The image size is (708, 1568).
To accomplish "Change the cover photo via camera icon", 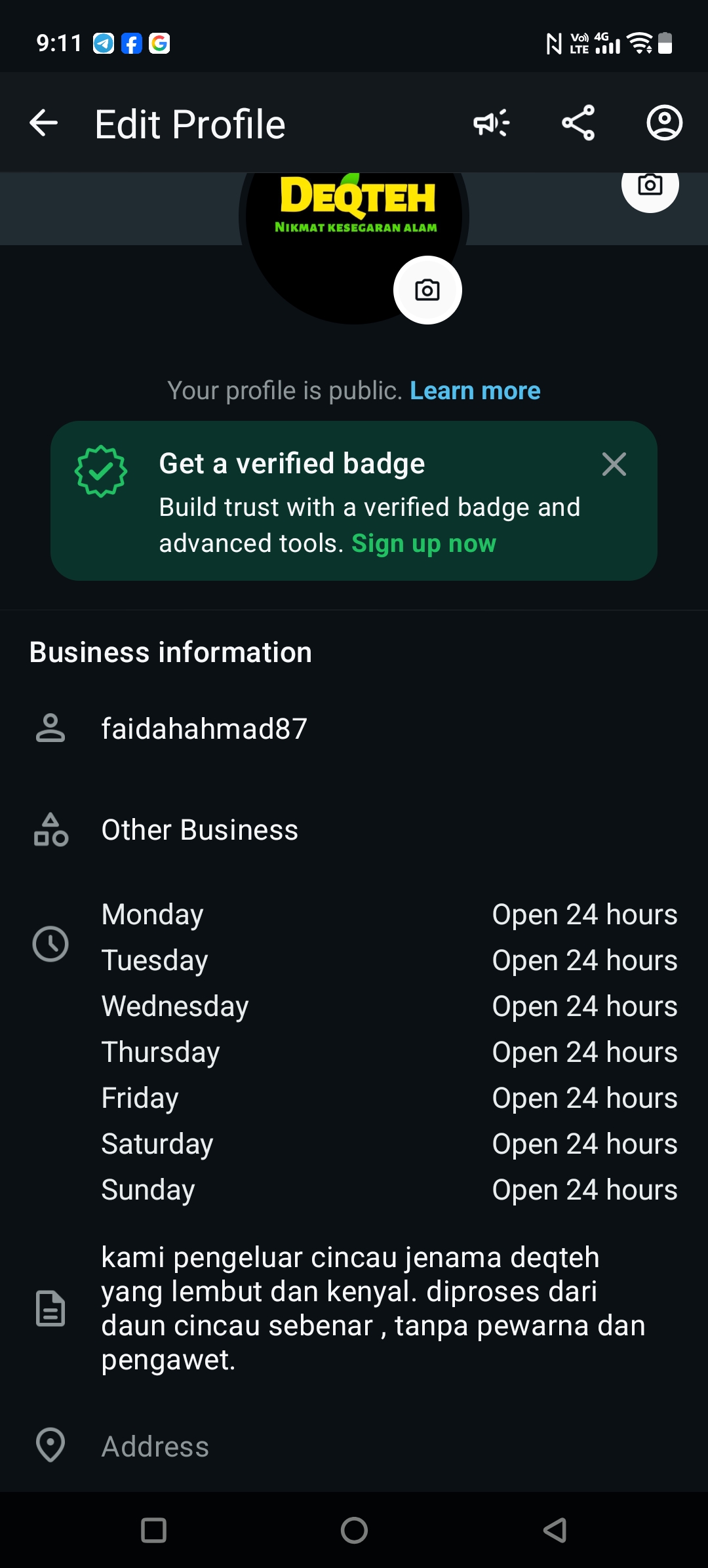I will point(650,186).
